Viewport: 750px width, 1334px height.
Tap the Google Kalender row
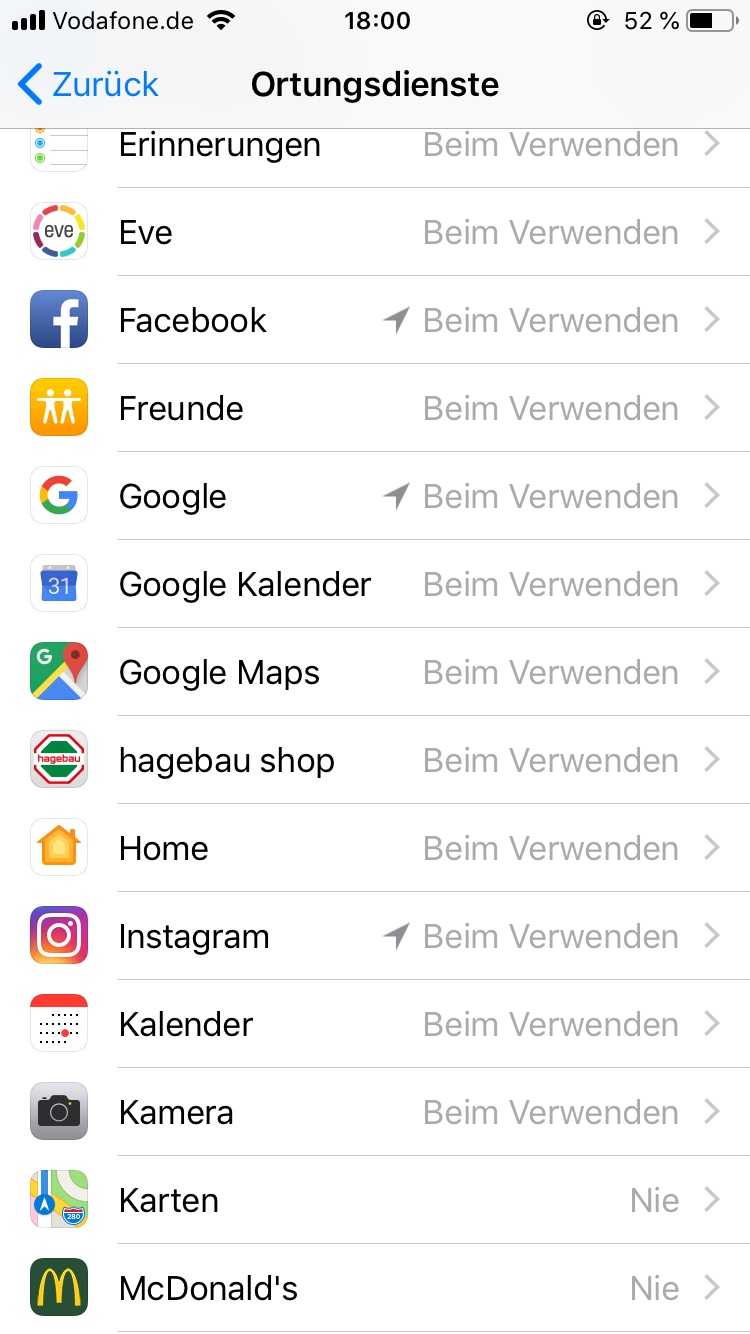tap(375, 584)
